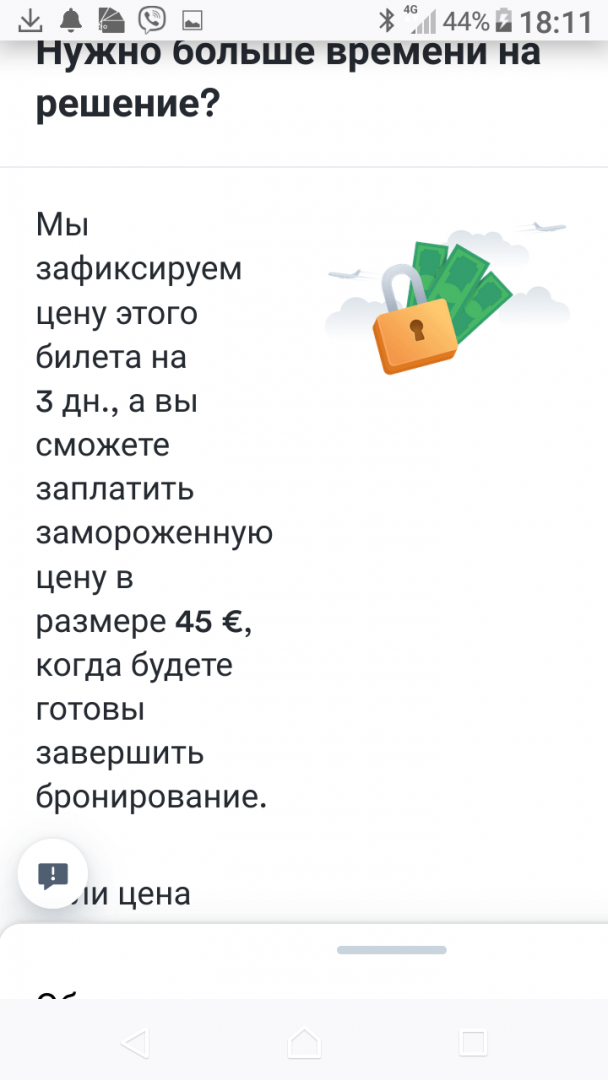
Task: Open the feedback chat bubble button
Action: tap(52, 874)
